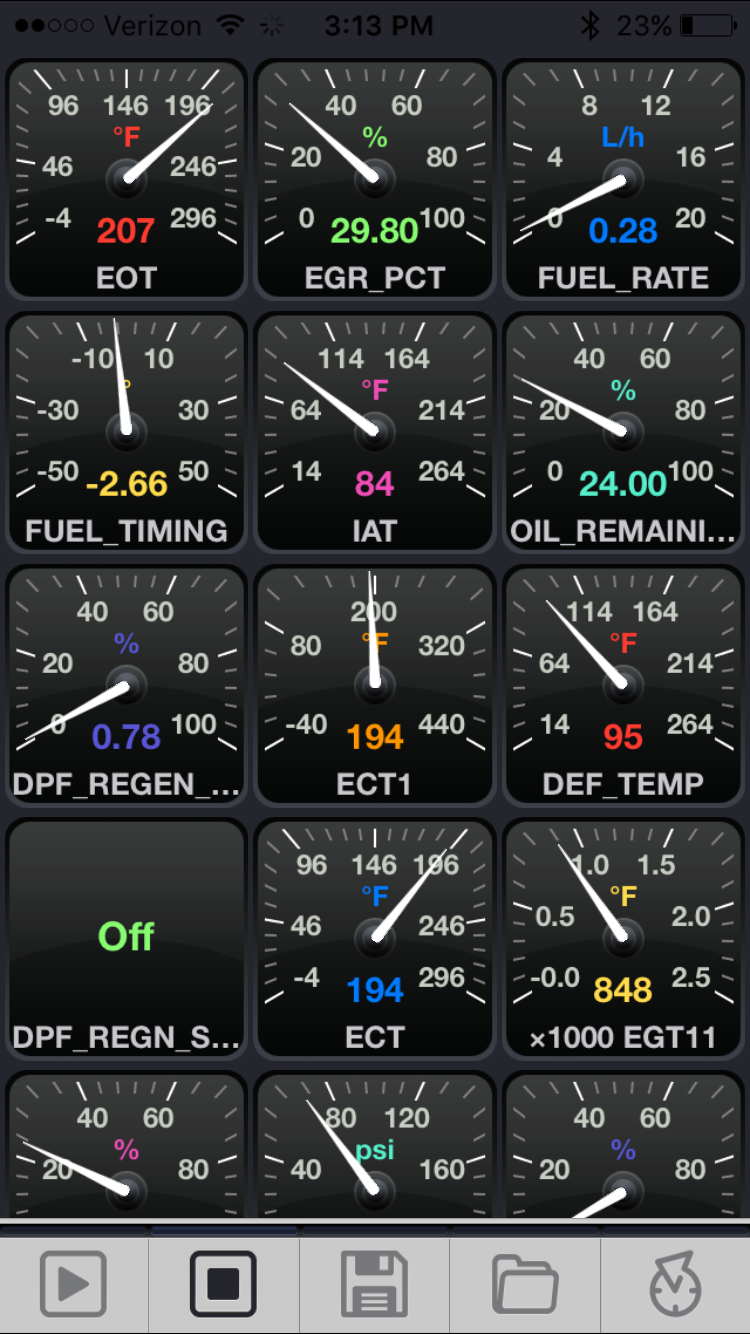Image resolution: width=750 pixels, height=1334 pixels.
Task: Select the OIL_REMAINI... gauge
Action: point(623,431)
